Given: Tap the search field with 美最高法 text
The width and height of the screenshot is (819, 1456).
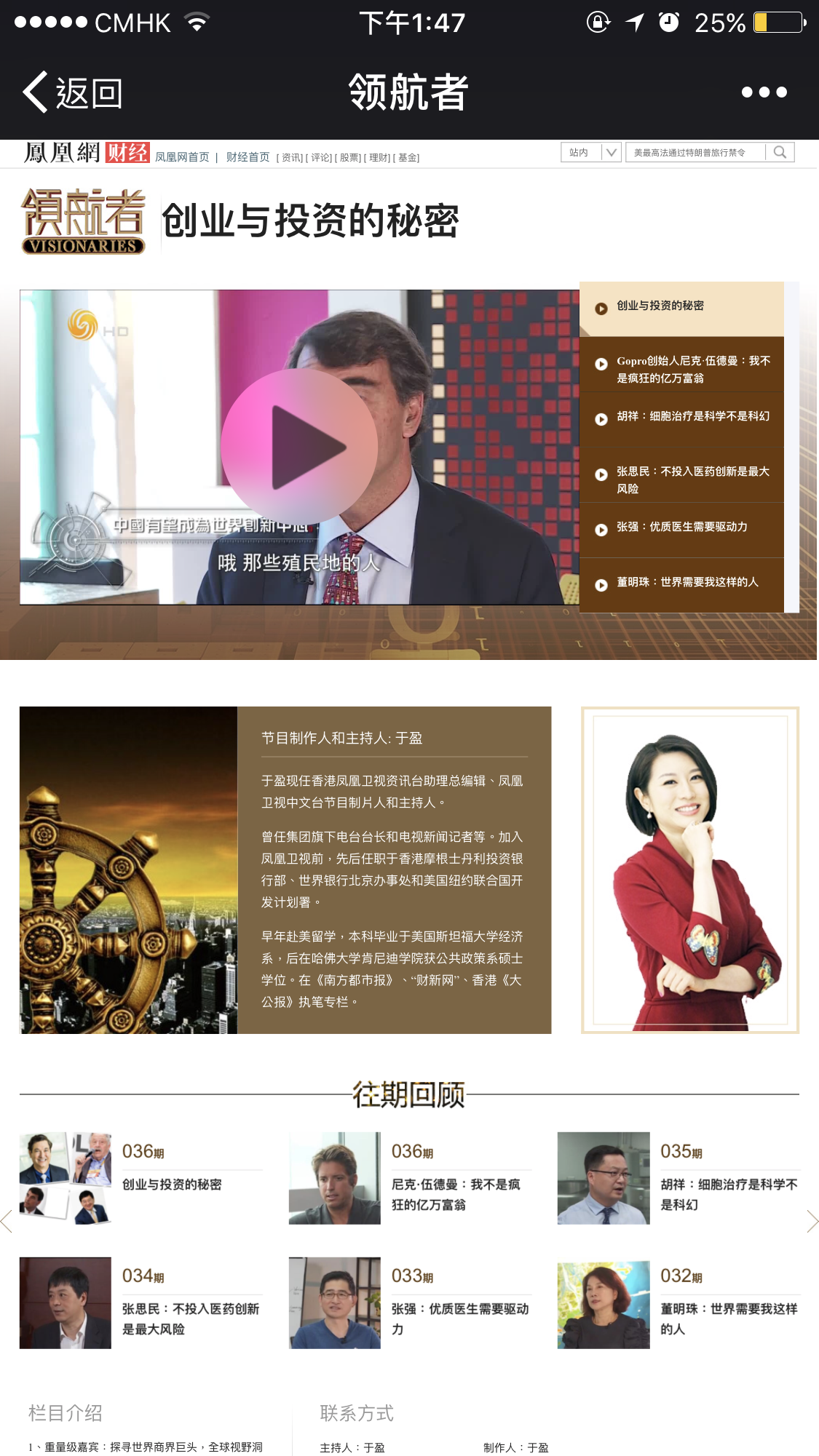Looking at the screenshot, I should (x=695, y=152).
